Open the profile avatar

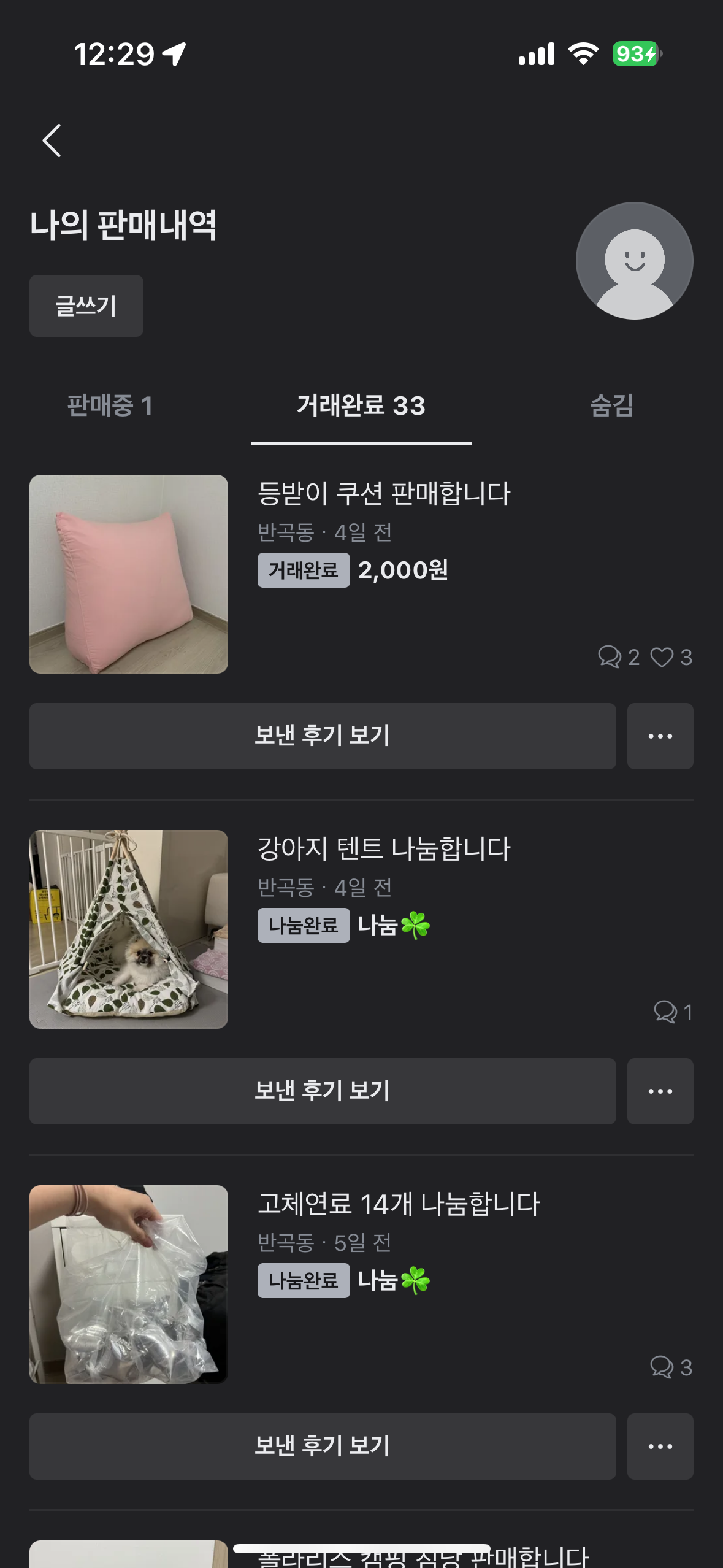pyautogui.click(x=634, y=261)
